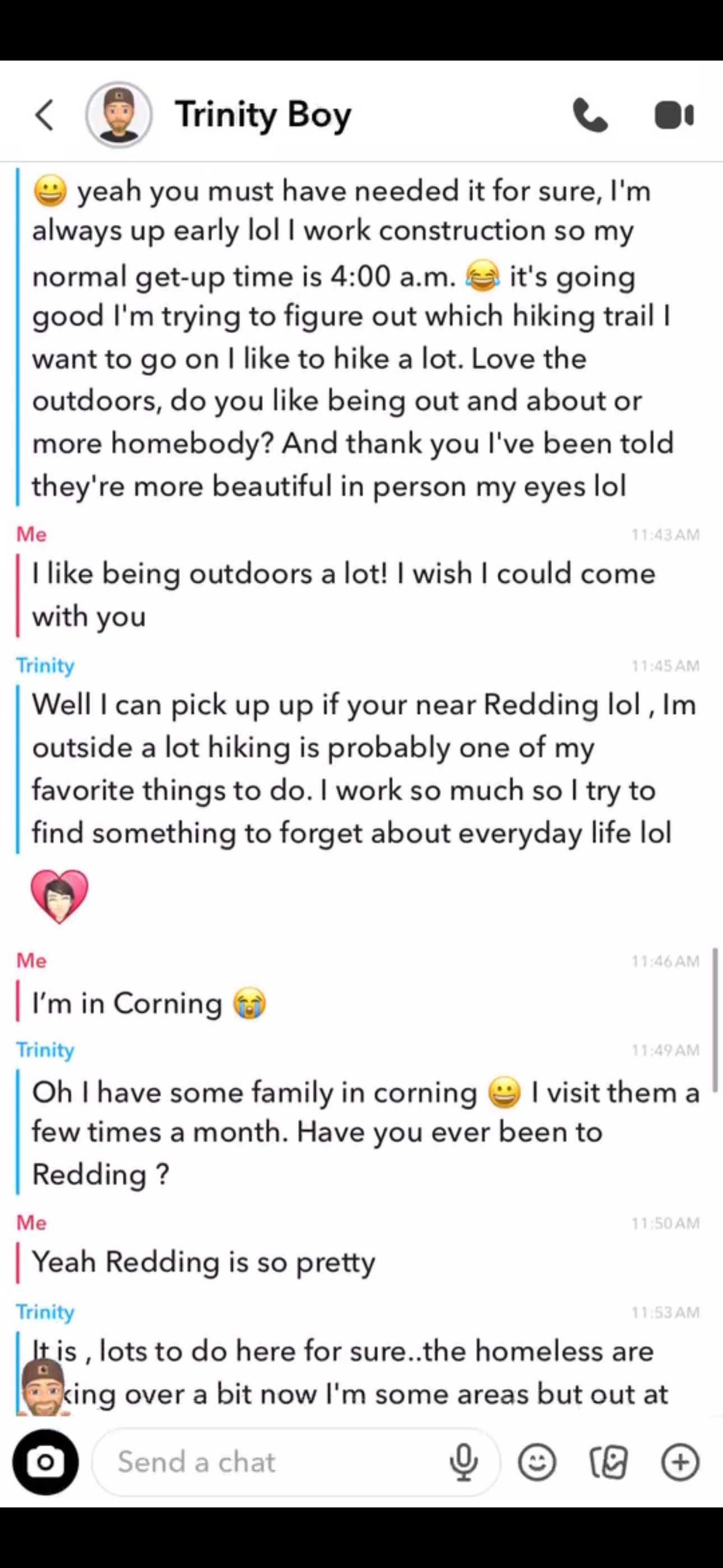723x1568 pixels.
Task: Go back from the Trinity Boy chat
Action: [x=44, y=115]
